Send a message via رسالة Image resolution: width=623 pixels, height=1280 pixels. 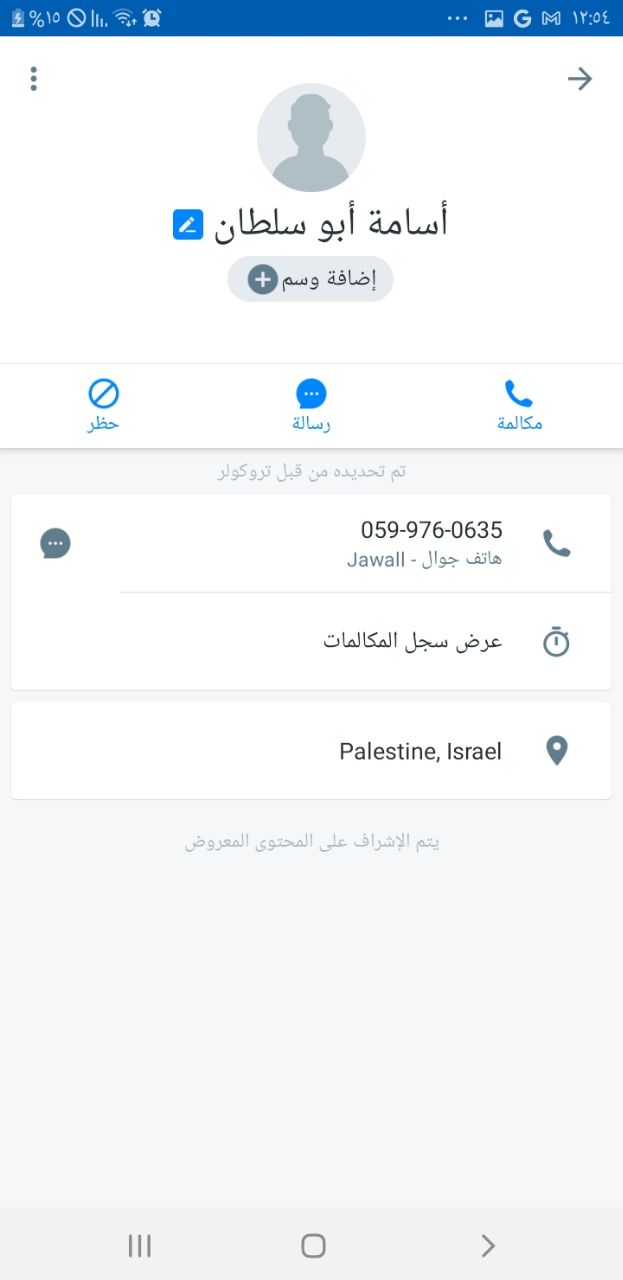coord(311,405)
